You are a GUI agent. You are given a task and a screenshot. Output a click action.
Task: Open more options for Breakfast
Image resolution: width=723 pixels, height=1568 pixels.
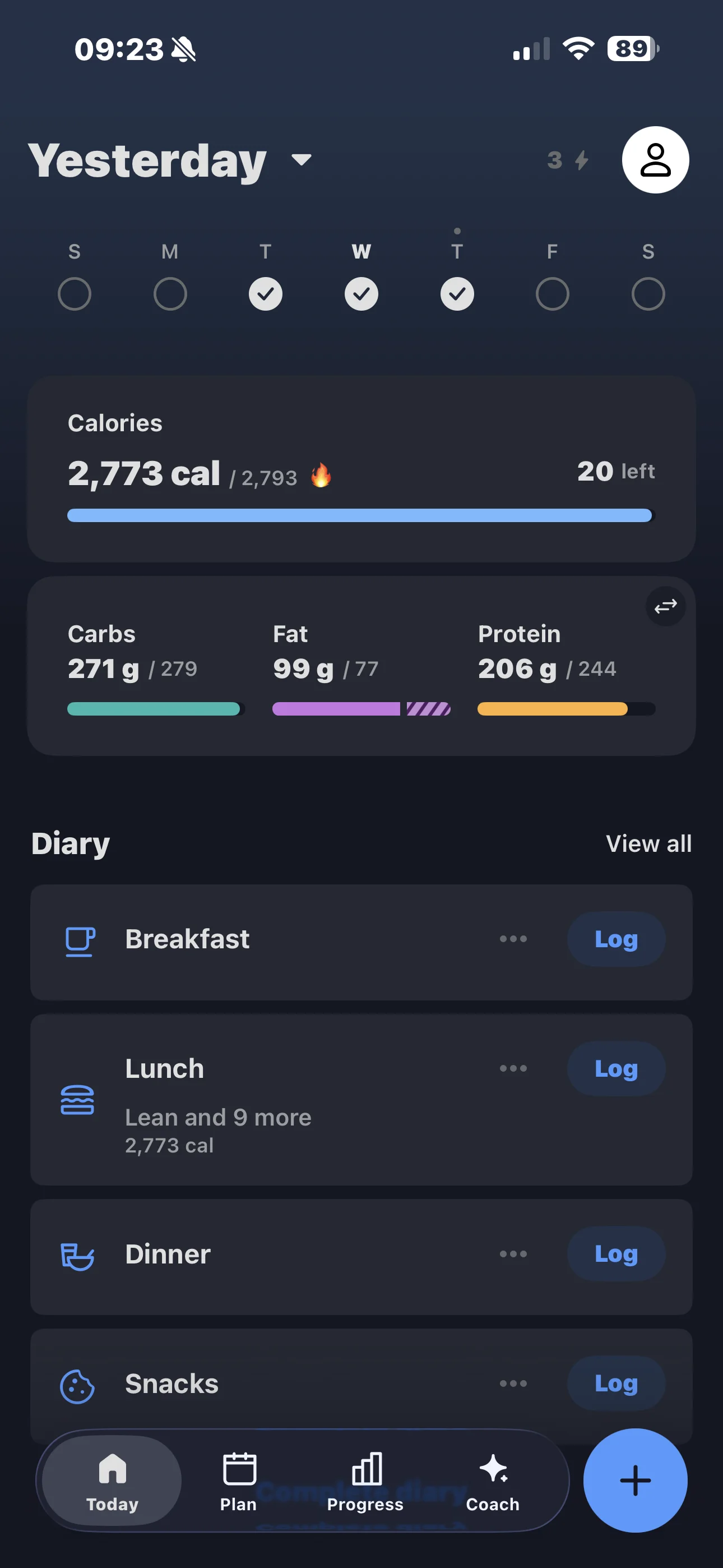coord(513,939)
